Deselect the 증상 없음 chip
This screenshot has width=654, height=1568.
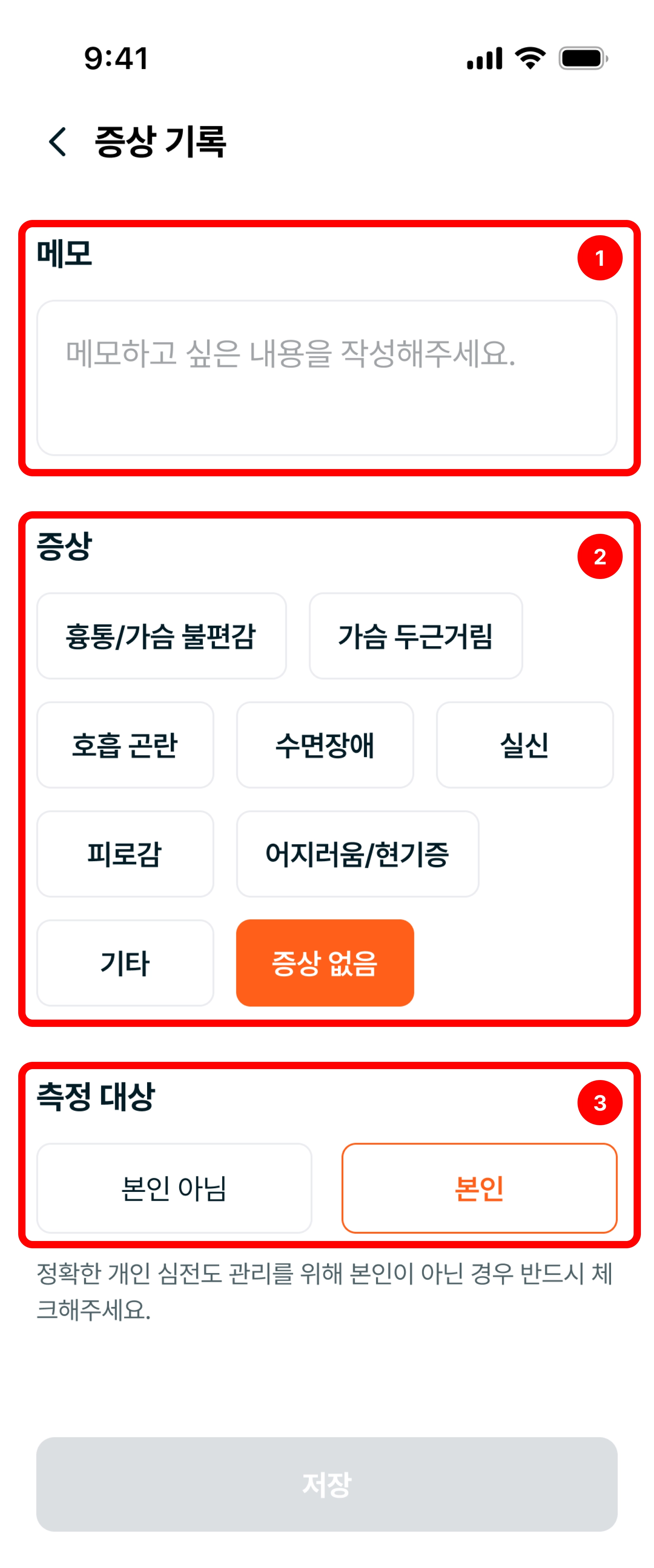[324, 963]
